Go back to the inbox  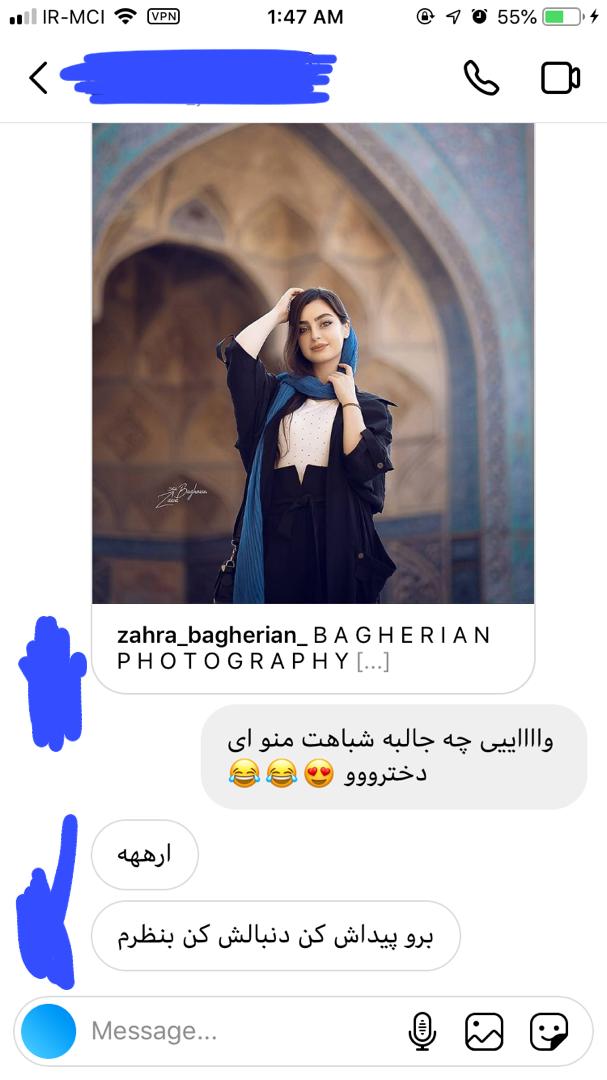tap(38, 78)
